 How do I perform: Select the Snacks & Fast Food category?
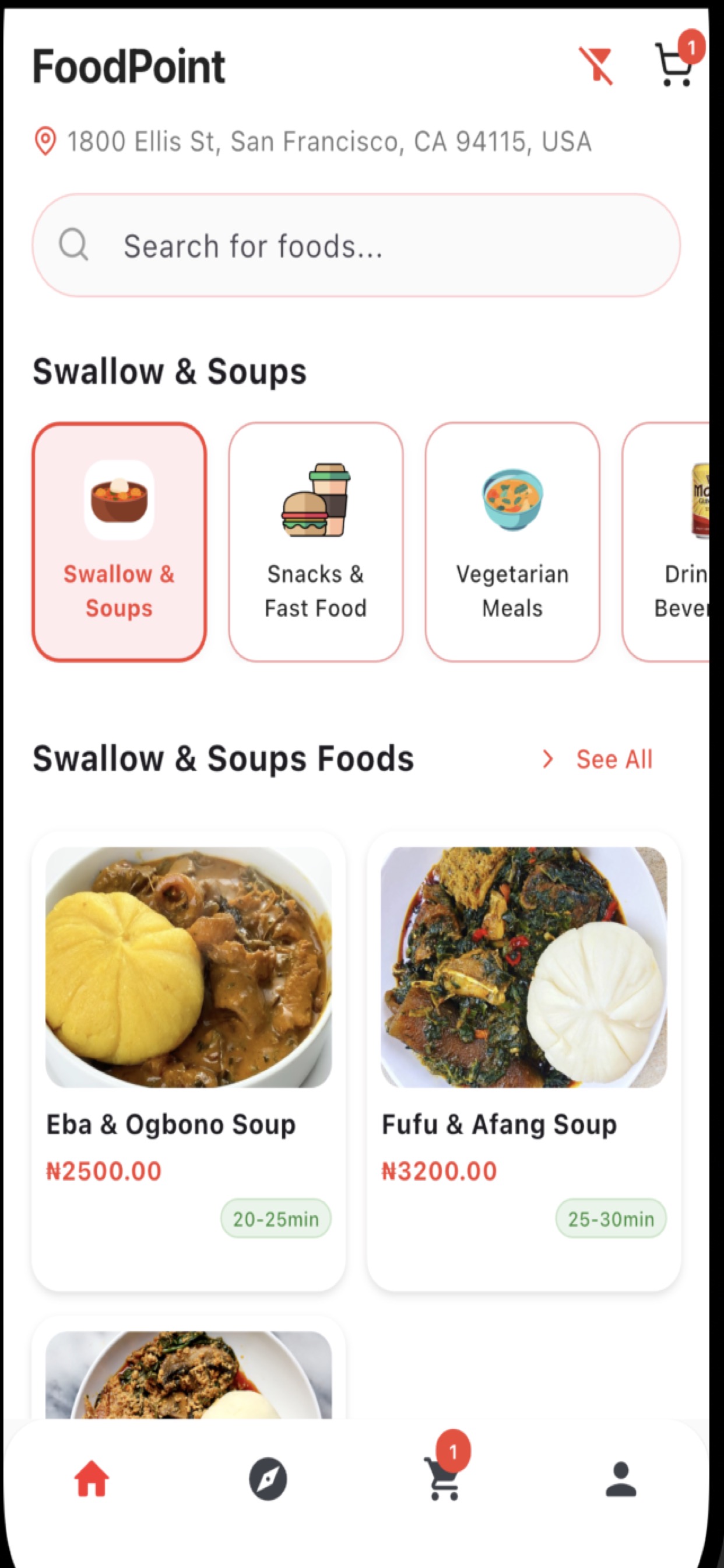[x=317, y=542]
